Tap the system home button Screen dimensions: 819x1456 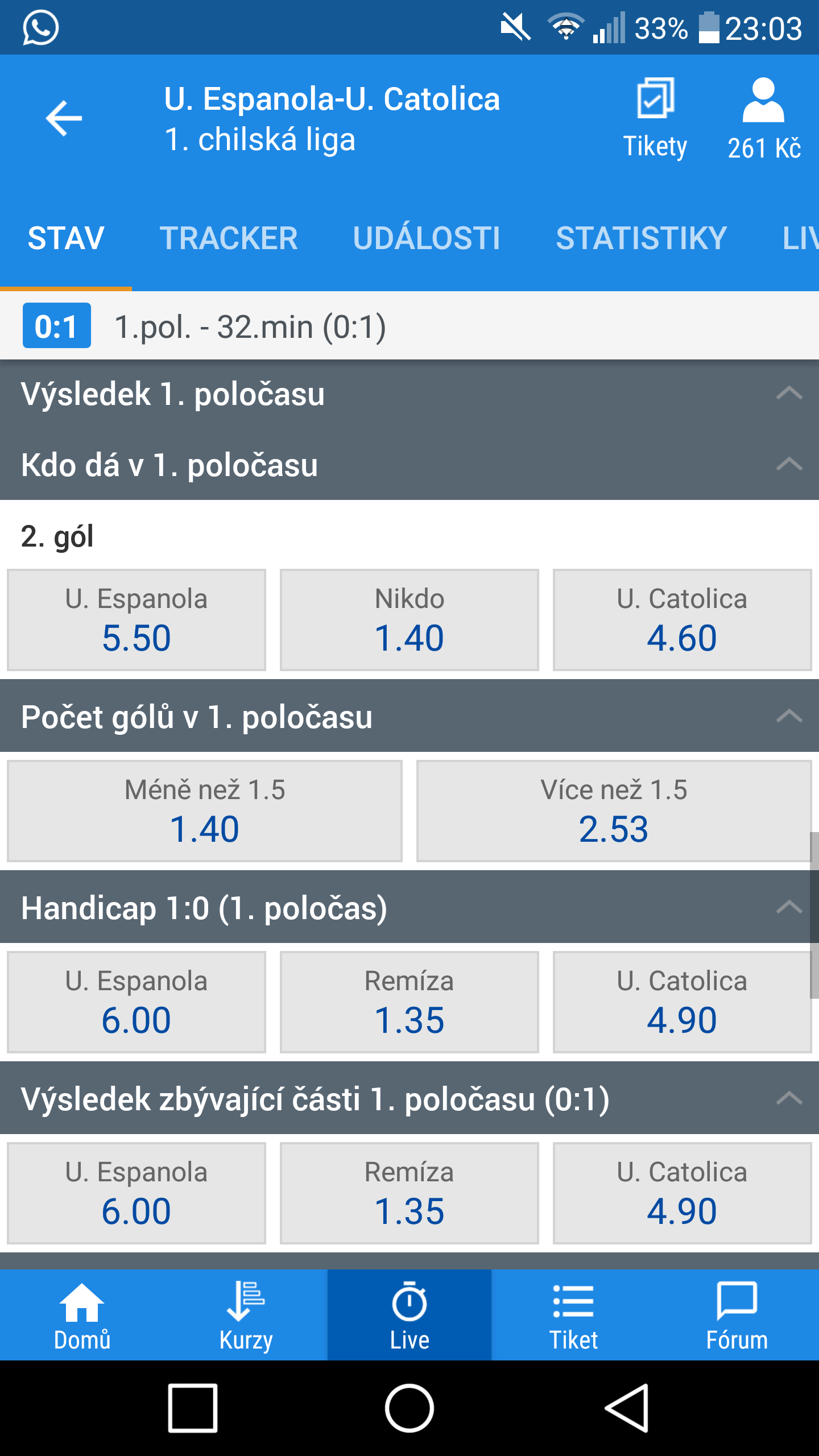tap(409, 1408)
